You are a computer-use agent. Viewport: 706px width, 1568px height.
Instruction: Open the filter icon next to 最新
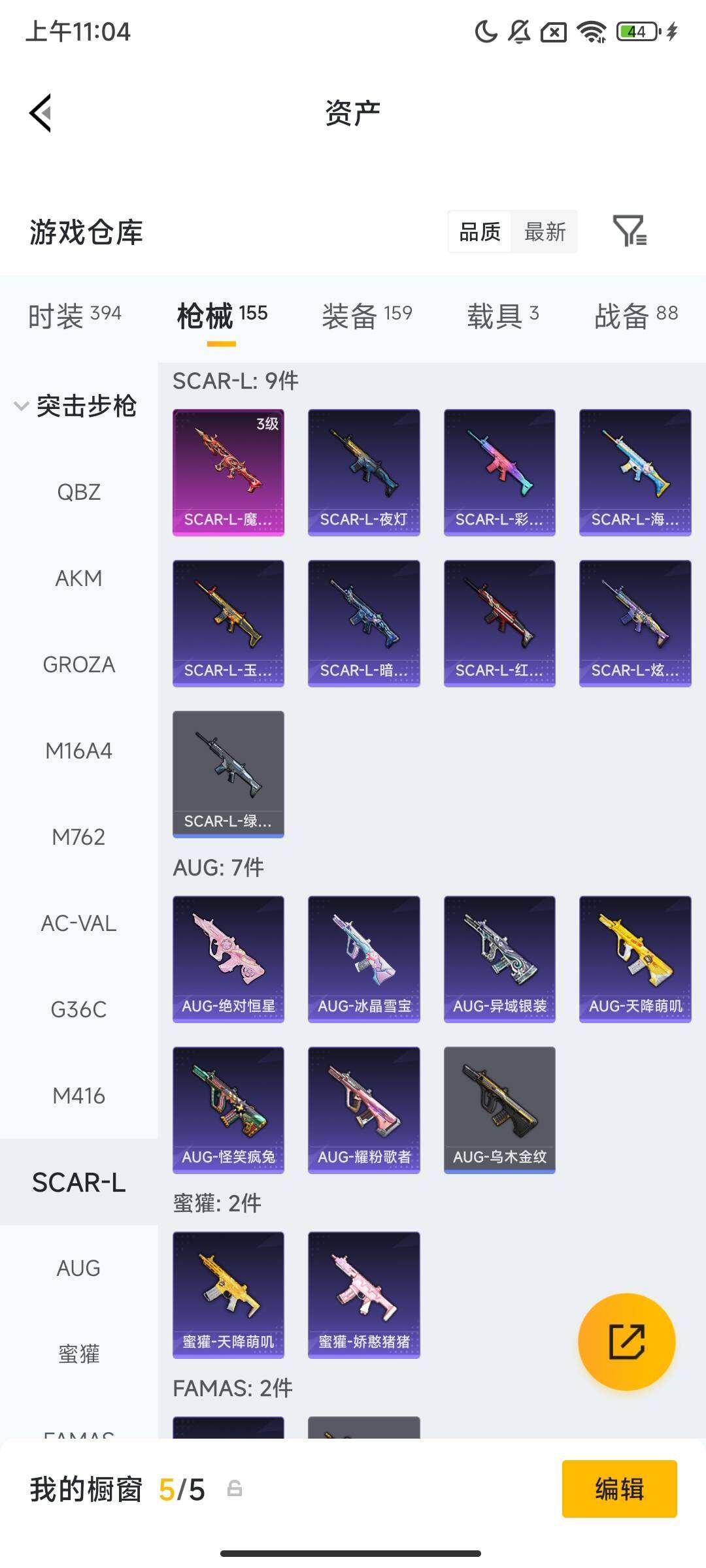[630, 231]
